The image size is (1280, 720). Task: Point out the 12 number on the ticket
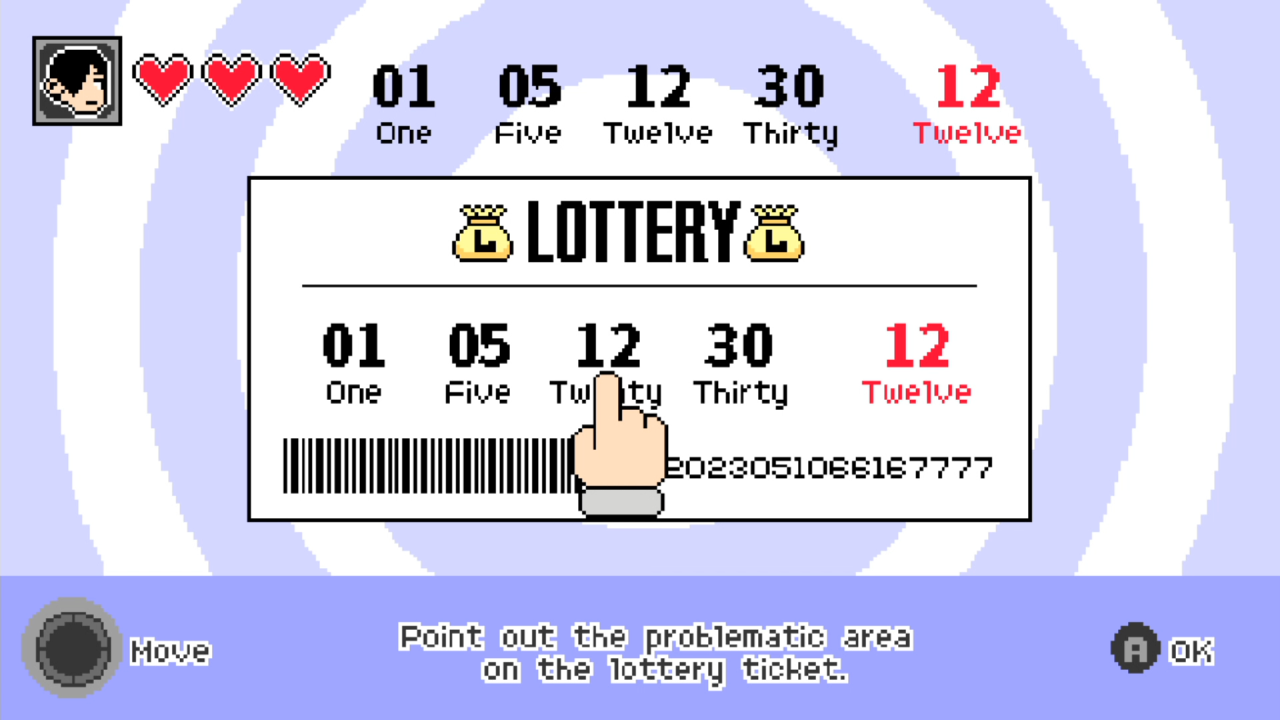607,347
